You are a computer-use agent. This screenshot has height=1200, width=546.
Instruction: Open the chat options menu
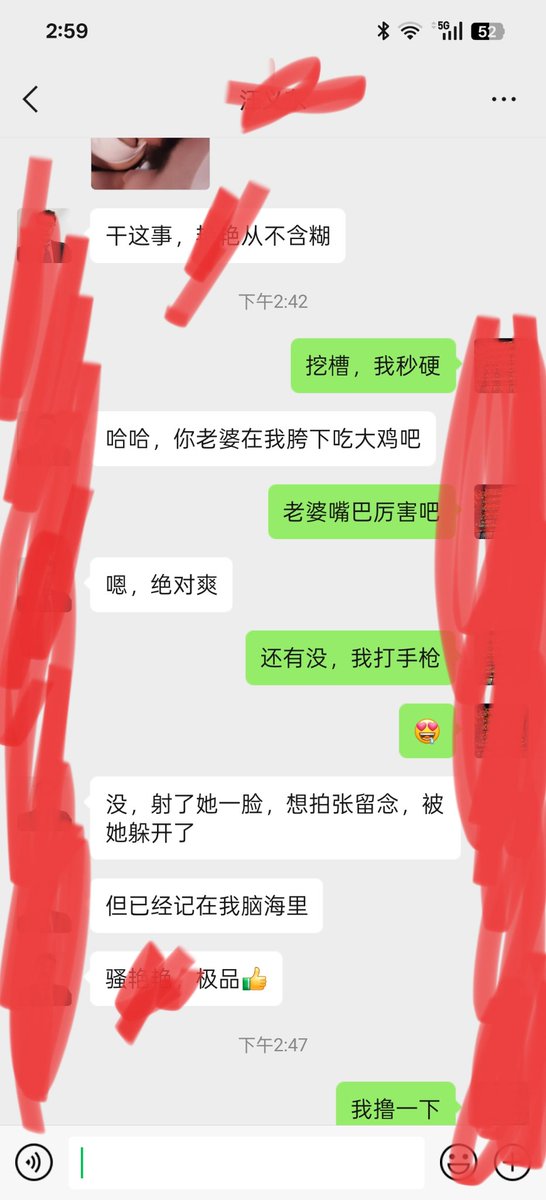pos(504,99)
